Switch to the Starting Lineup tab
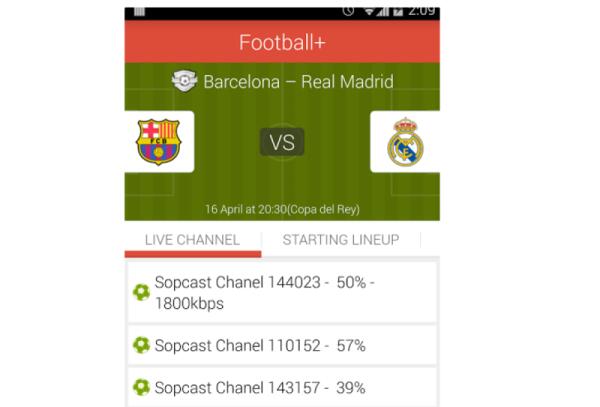Image resolution: width=600 pixels, height=407 pixels. click(340, 240)
